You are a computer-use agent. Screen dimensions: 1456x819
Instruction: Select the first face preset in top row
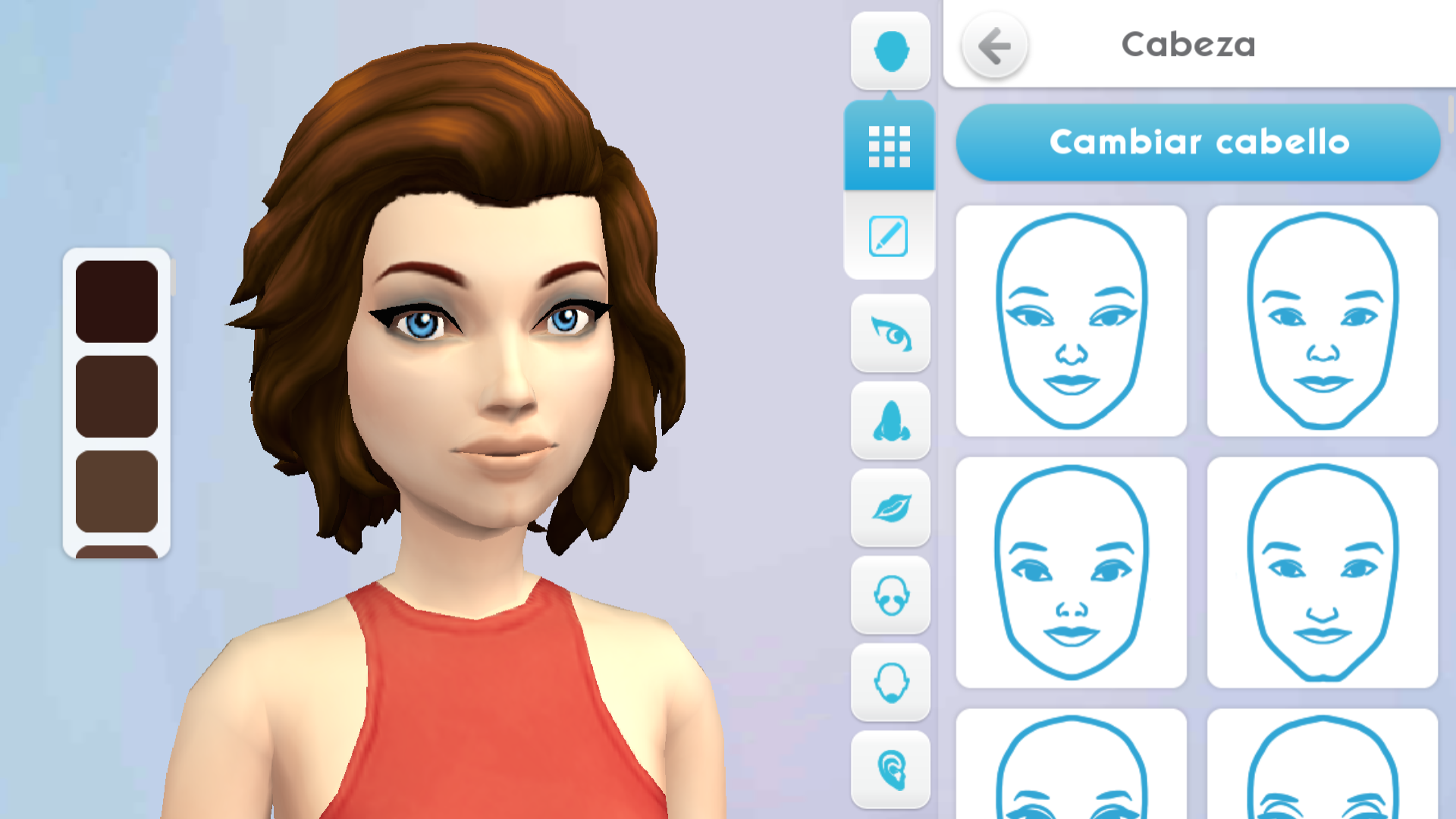click(x=1071, y=321)
